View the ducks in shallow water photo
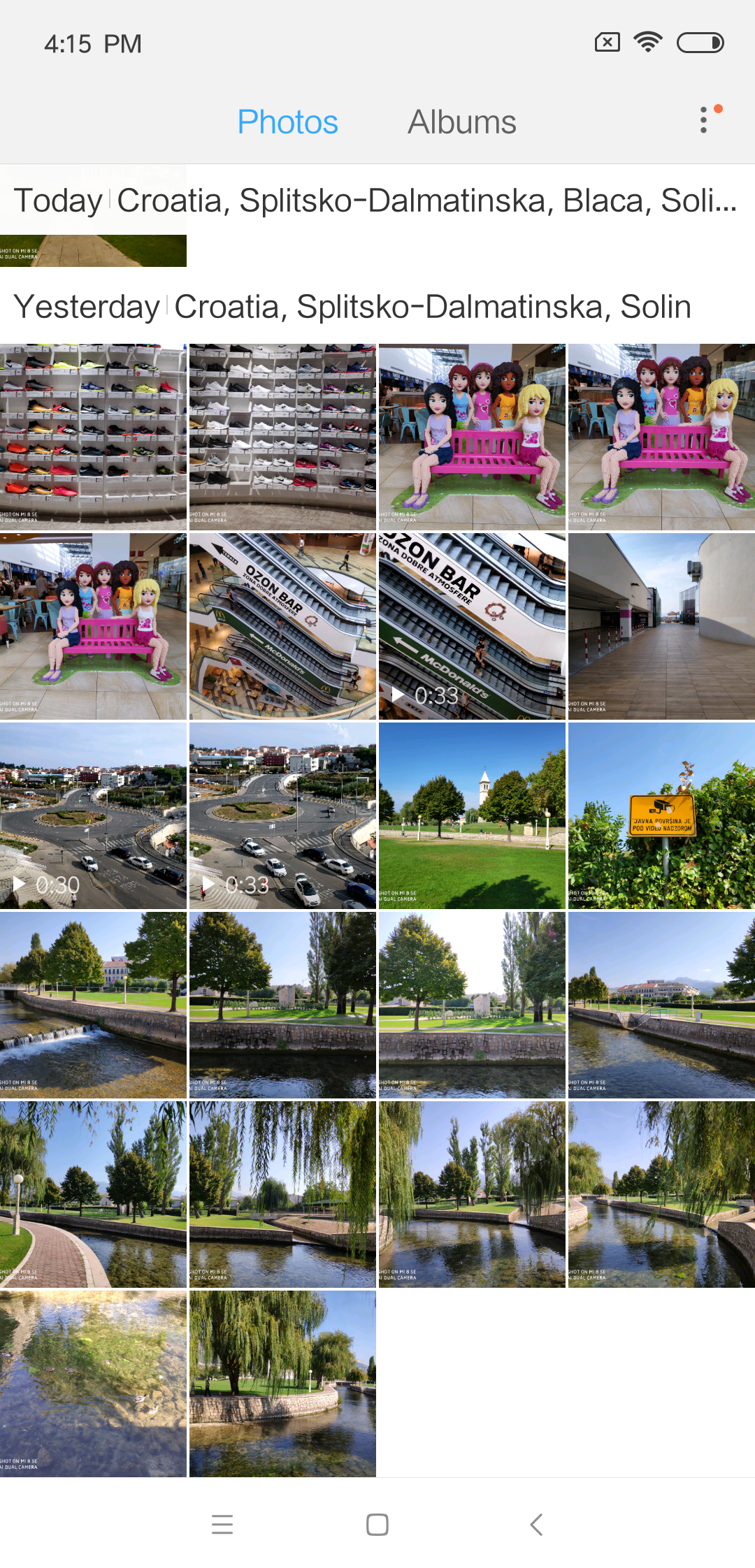The width and height of the screenshot is (755, 1568). pyautogui.click(x=93, y=1384)
